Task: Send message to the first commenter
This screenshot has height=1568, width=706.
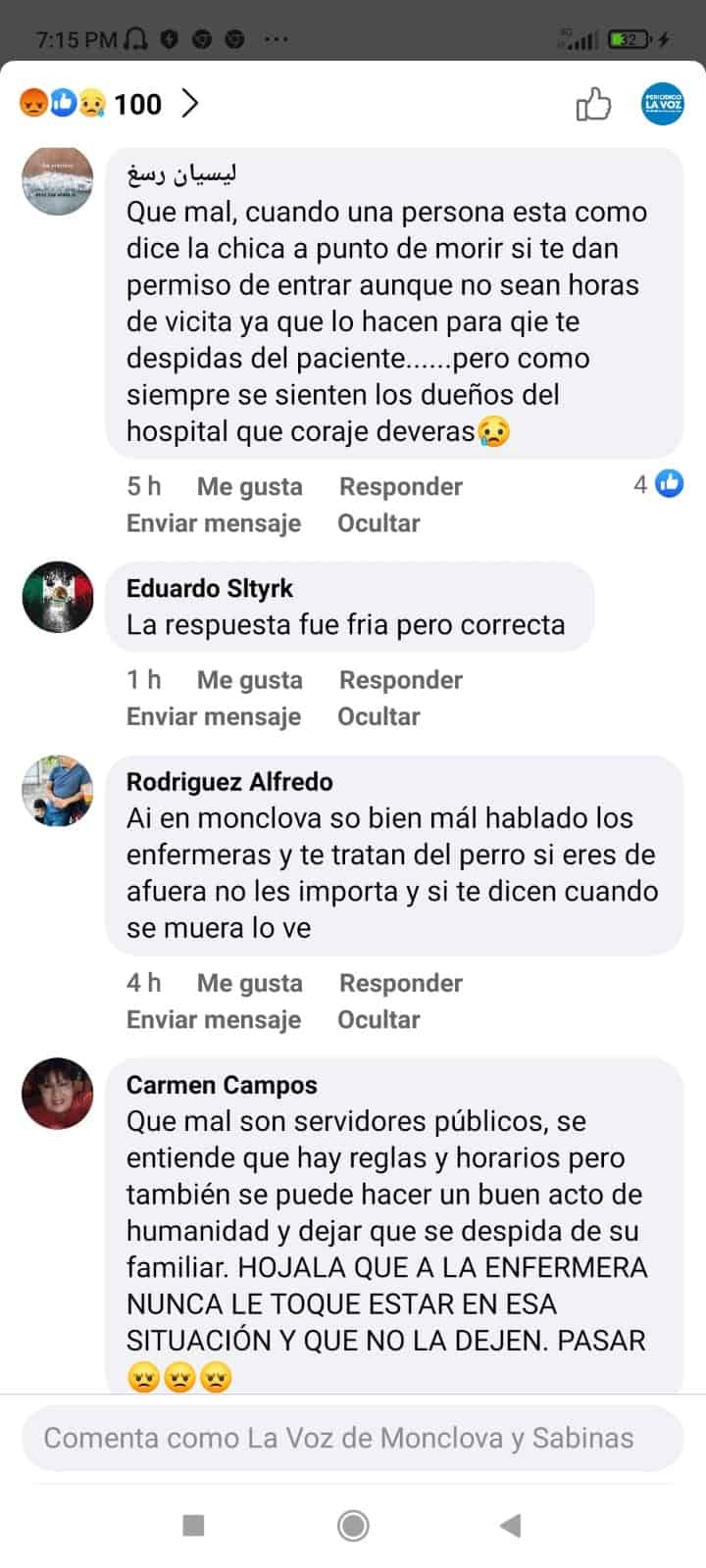Action: pyautogui.click(x=213, y=523)
